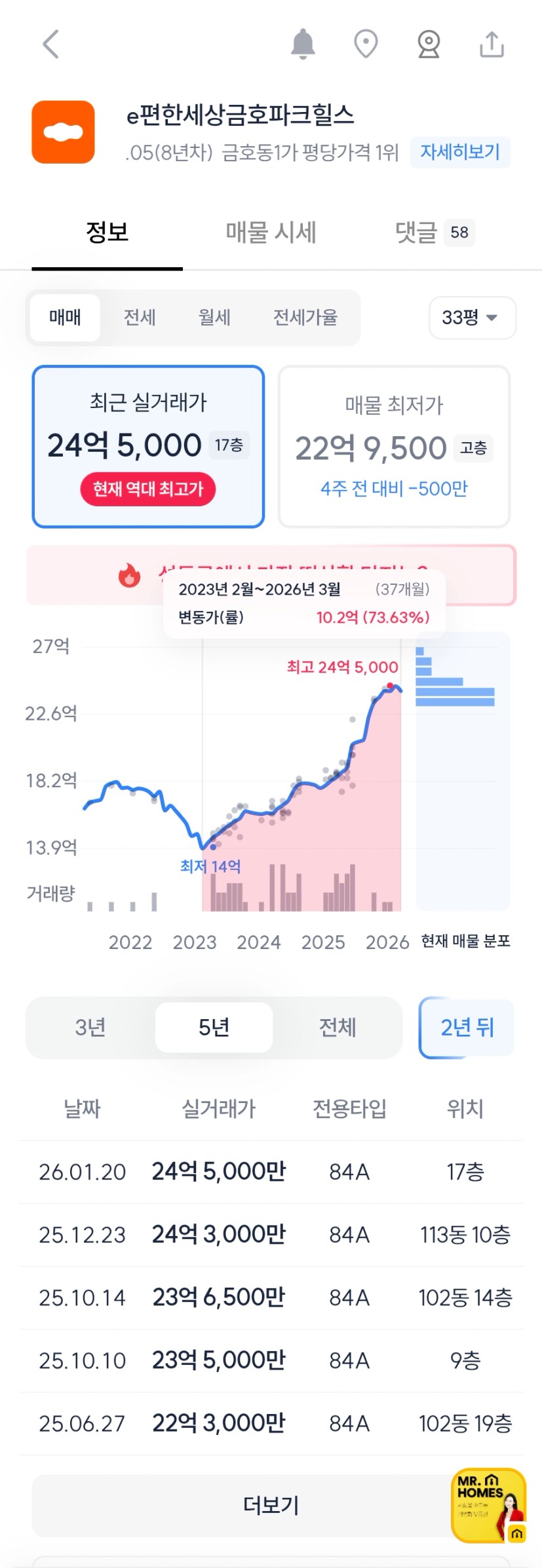The height and width of the screenshot is (1568, 542).
Task: Tap 더보기 to show more transactions
Action: [271, 1505]
